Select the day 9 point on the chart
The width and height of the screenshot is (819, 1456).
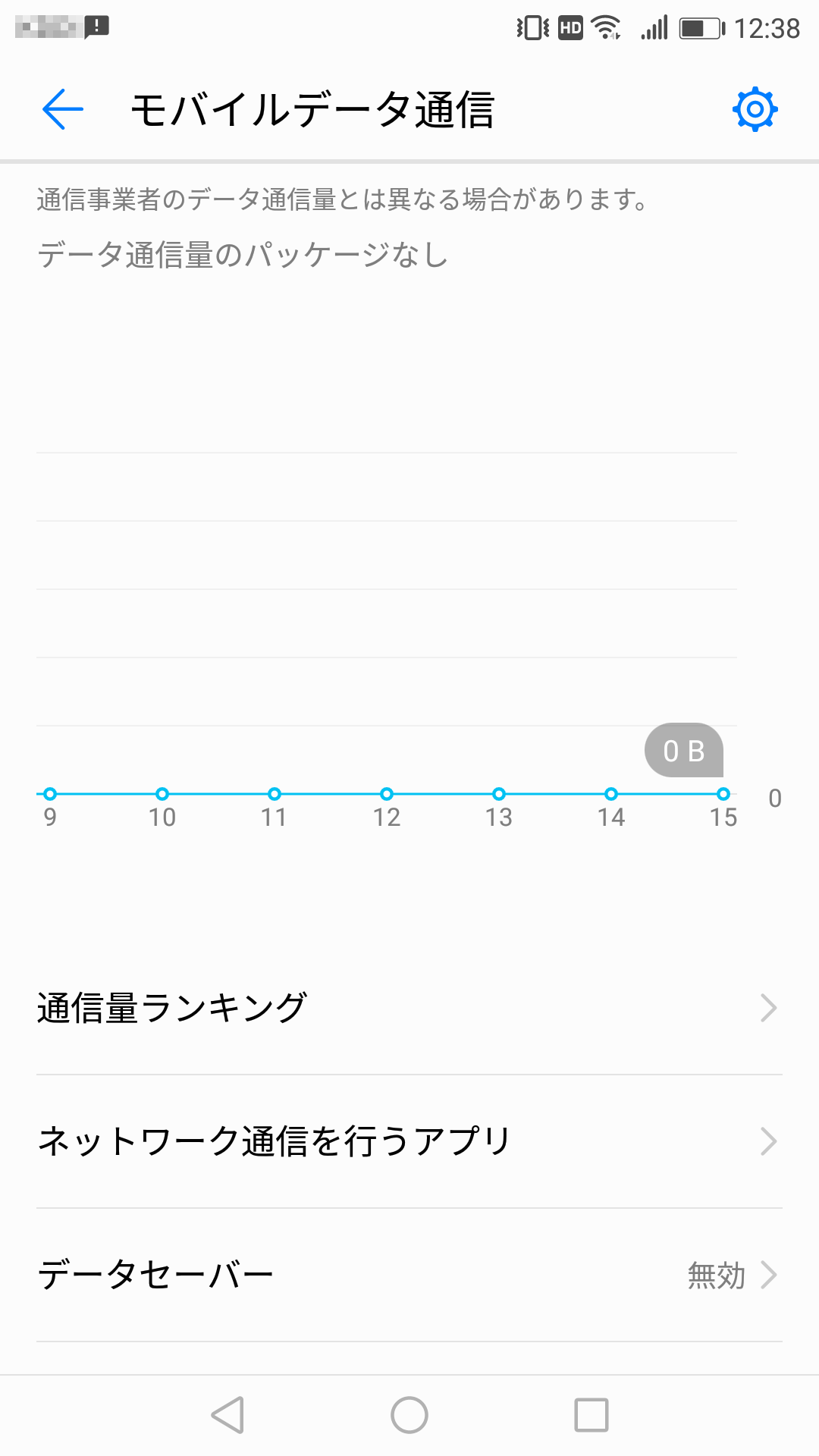pos(50,794)
